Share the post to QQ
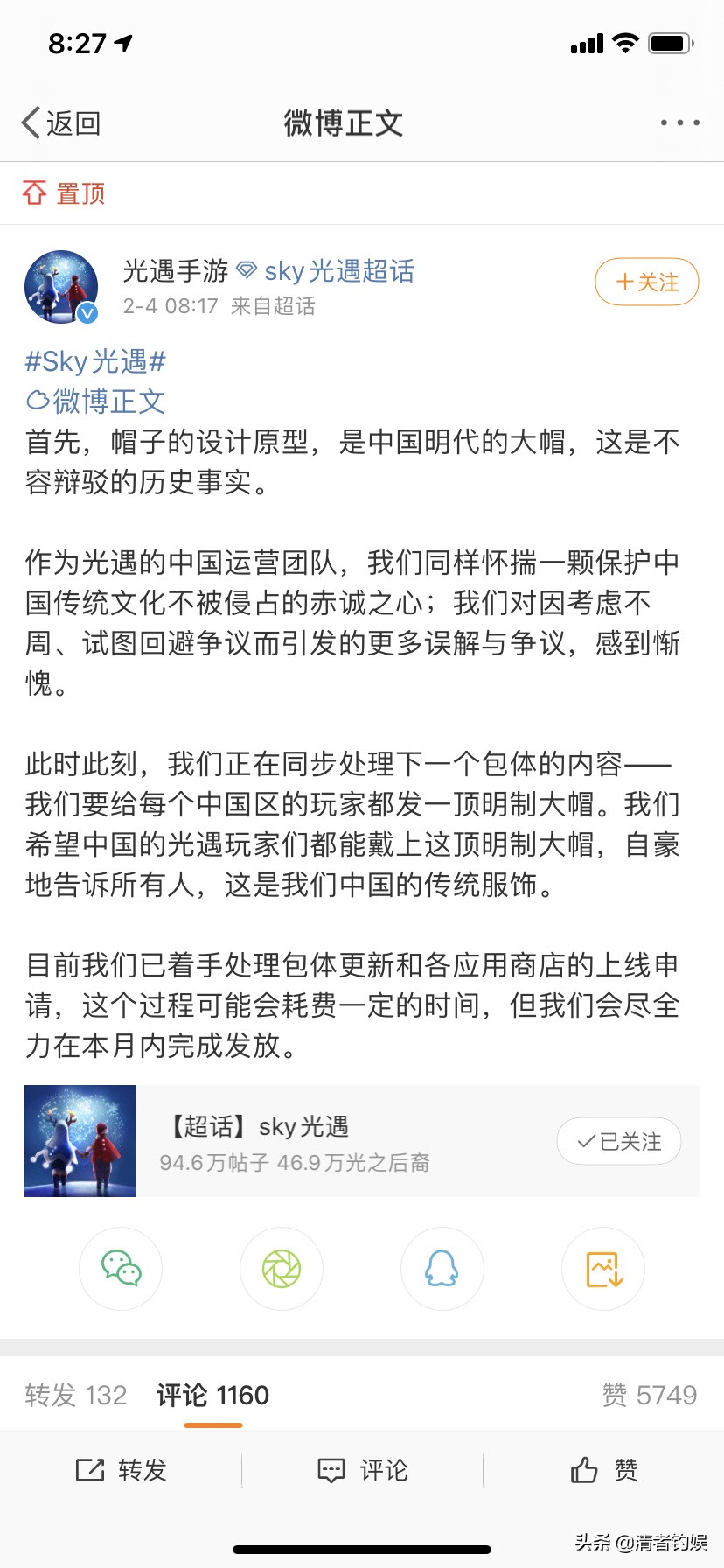The width and height of the screenshot is (724, 1568). coord(442,1269)
